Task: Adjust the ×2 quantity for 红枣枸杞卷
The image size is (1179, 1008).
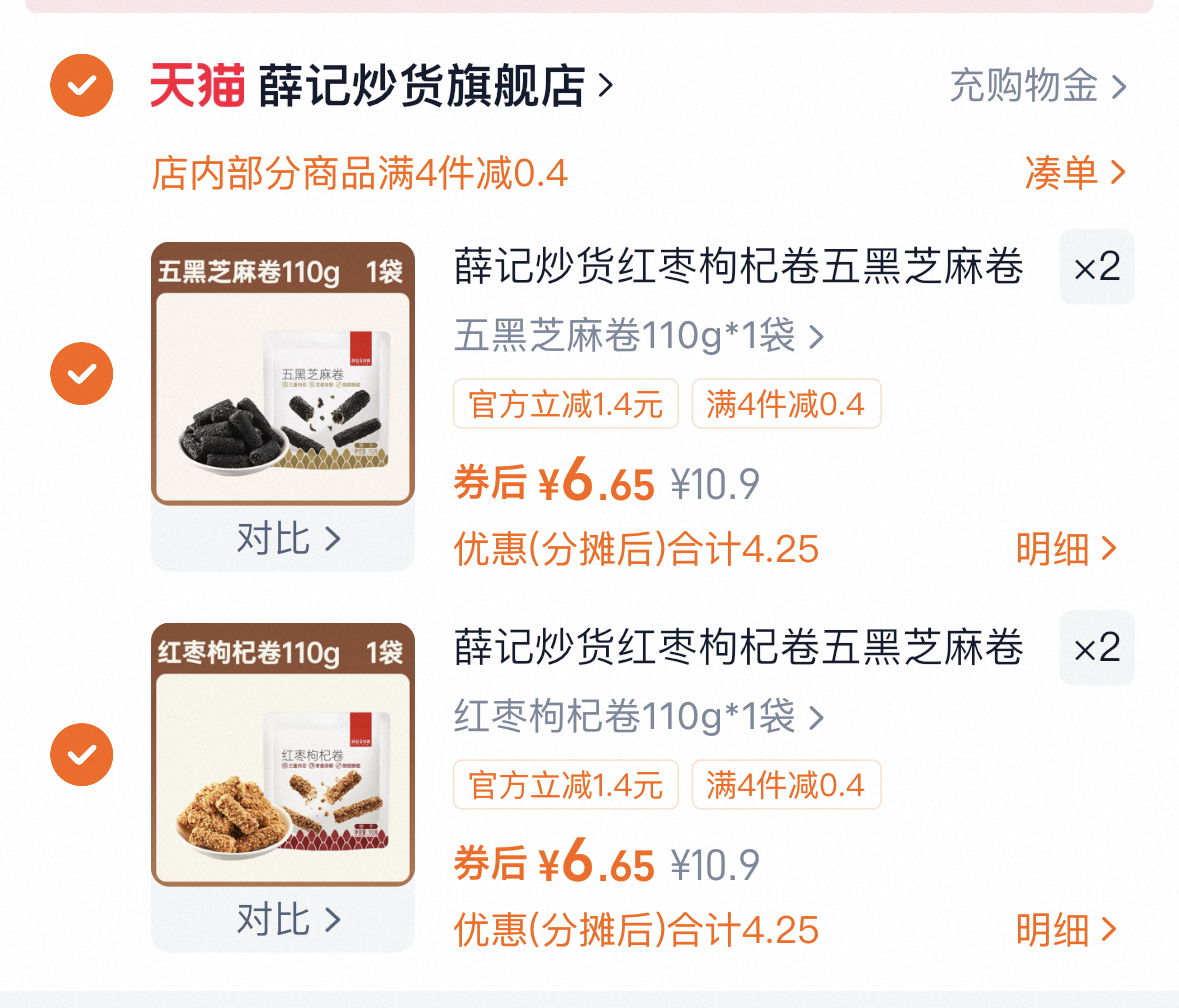Action: tap(1096, 649)
